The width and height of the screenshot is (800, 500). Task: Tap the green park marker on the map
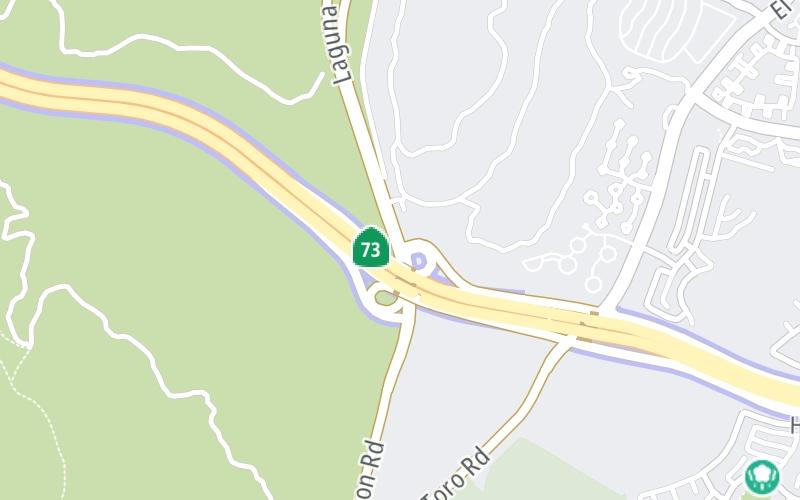763,475
